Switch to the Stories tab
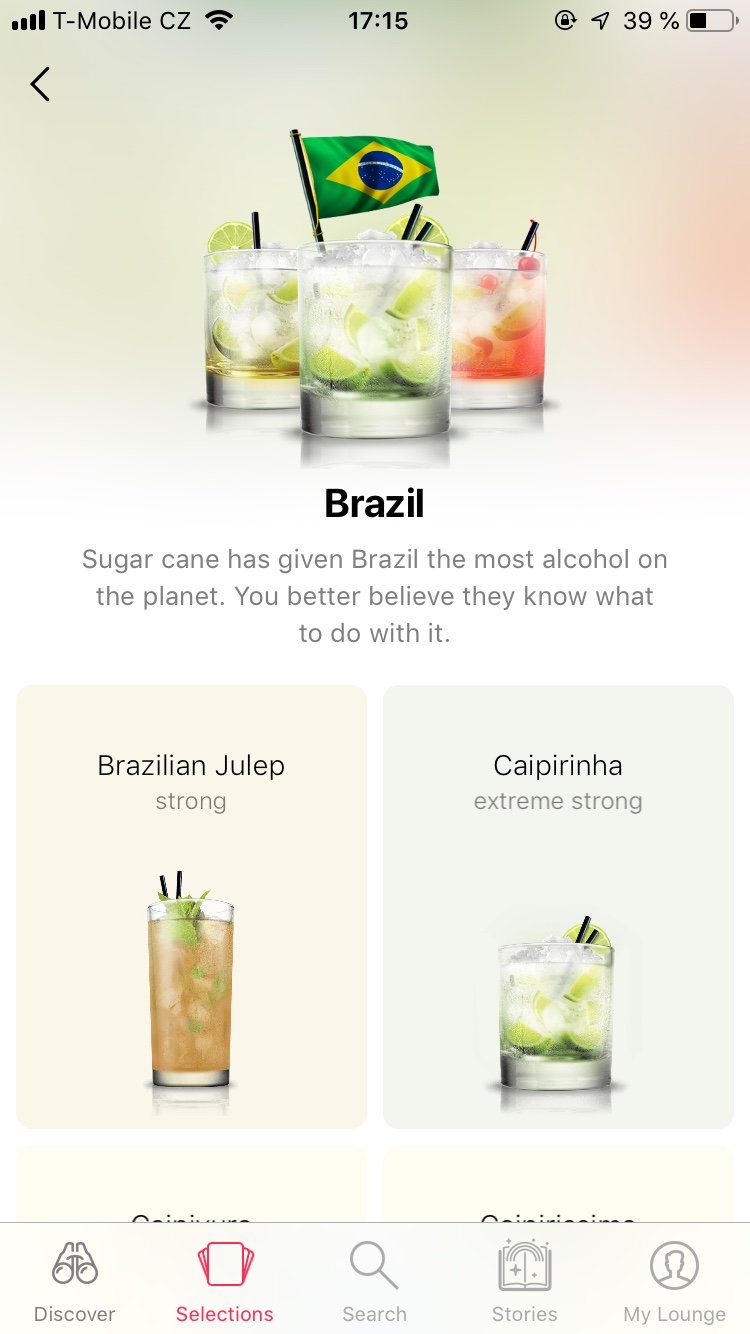Image resolution: width=750 pixels, height=1334 pixels. click(x=525, y=1282)
